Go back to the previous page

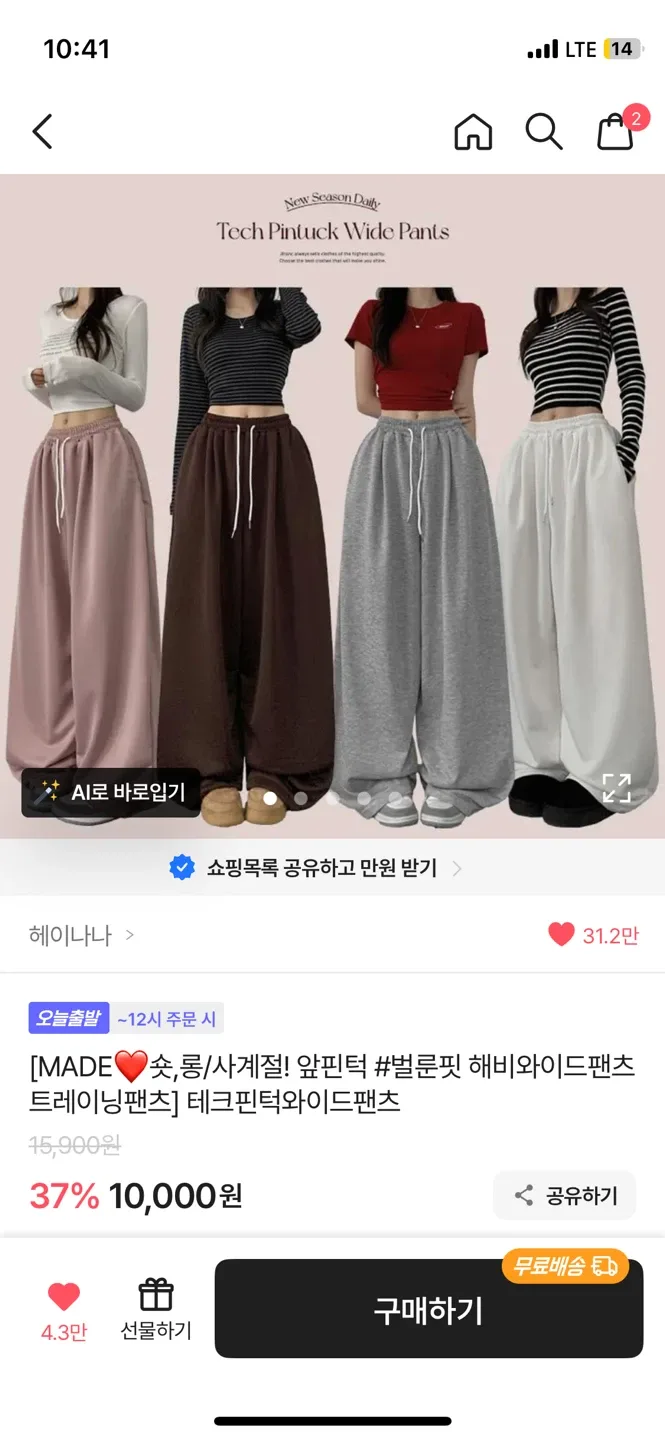(42, 131)
